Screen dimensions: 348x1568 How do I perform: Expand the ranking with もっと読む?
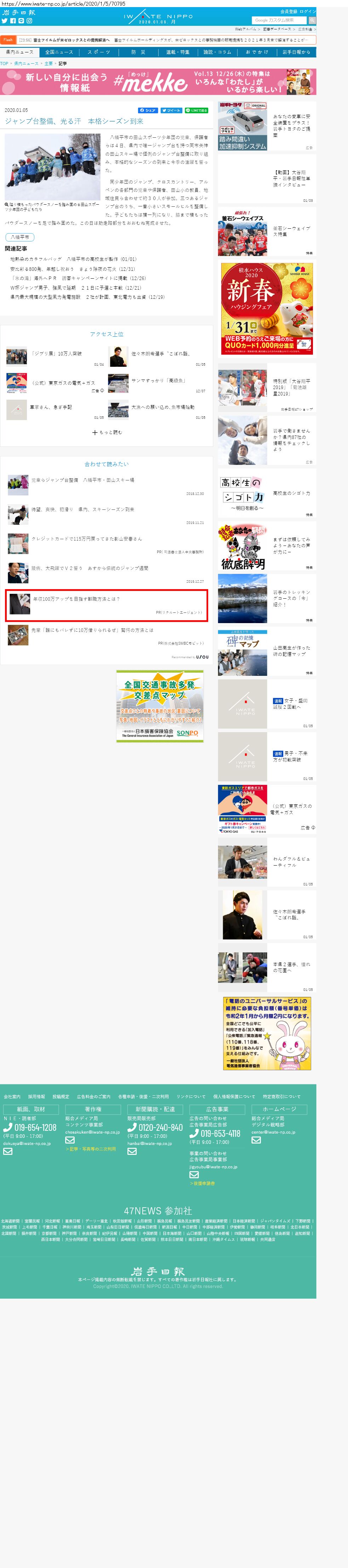point(107,432)
